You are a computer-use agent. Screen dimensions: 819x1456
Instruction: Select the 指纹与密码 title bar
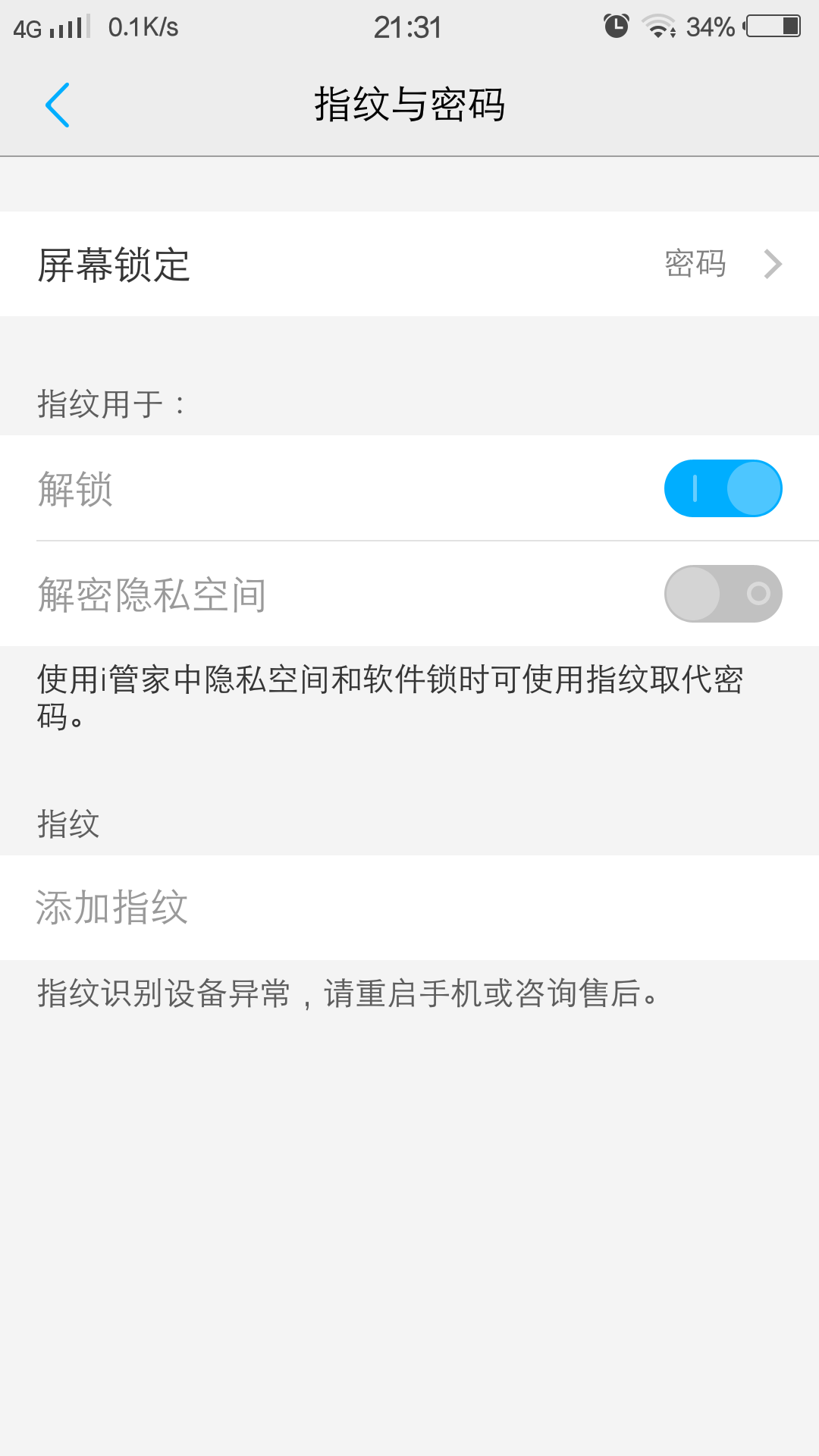pyautogui.click(x=409, y=105)
